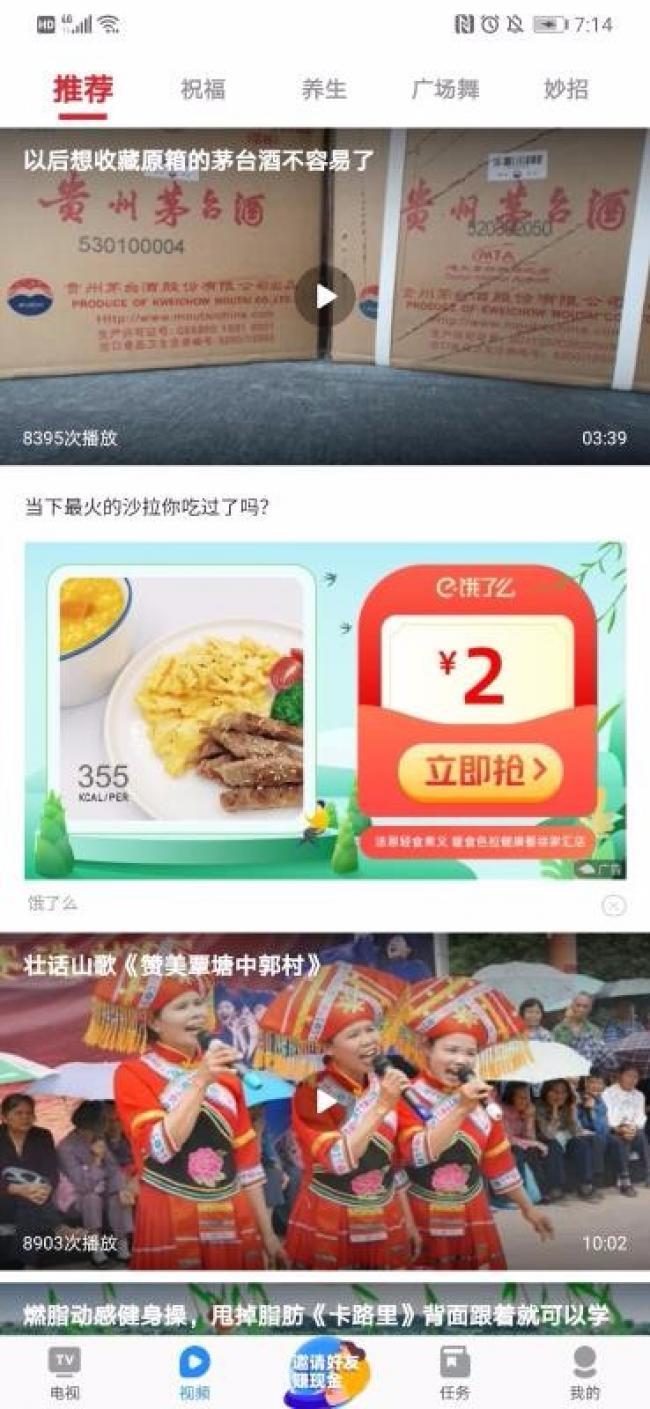Open the 我的 profile tab

point(584,1374)
